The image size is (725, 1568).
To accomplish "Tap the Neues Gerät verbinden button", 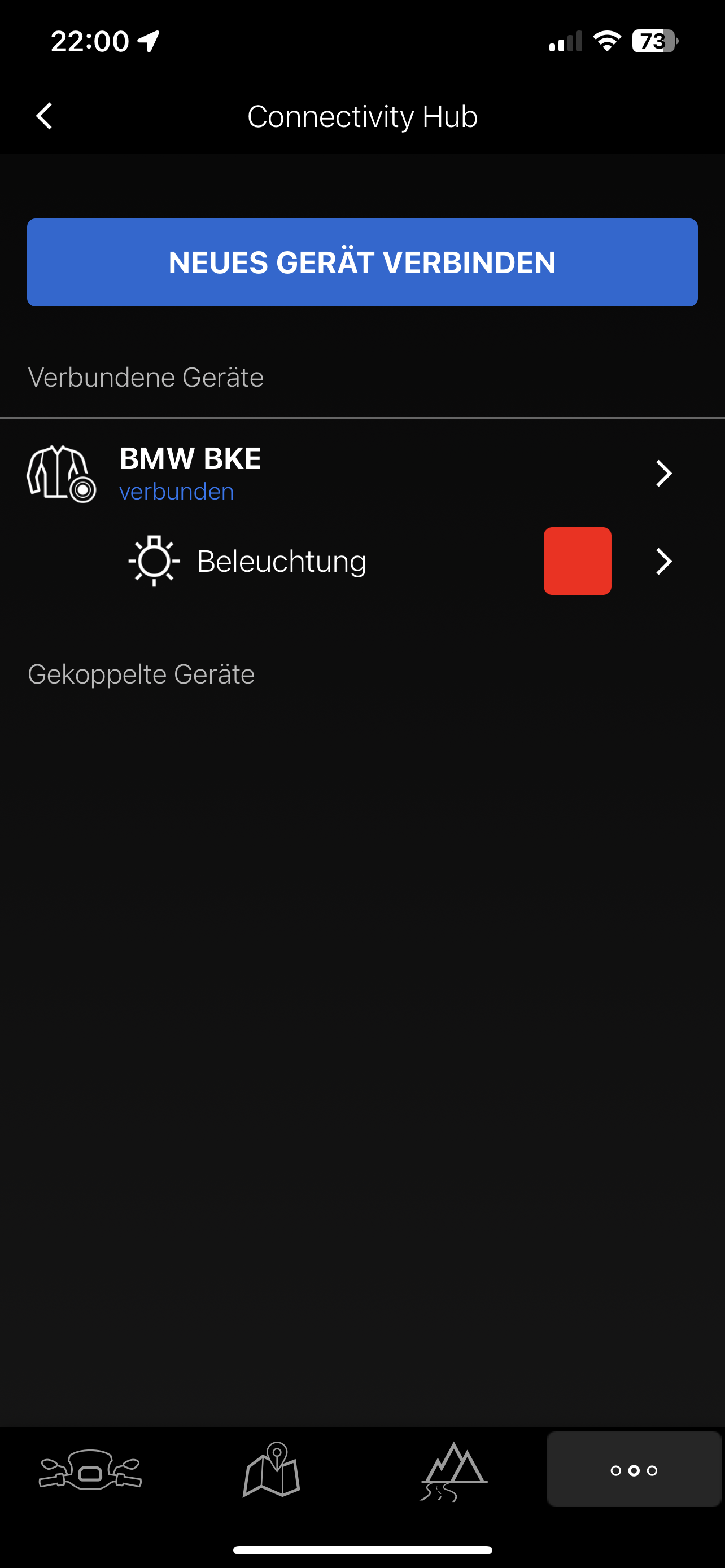I will 362,262.
